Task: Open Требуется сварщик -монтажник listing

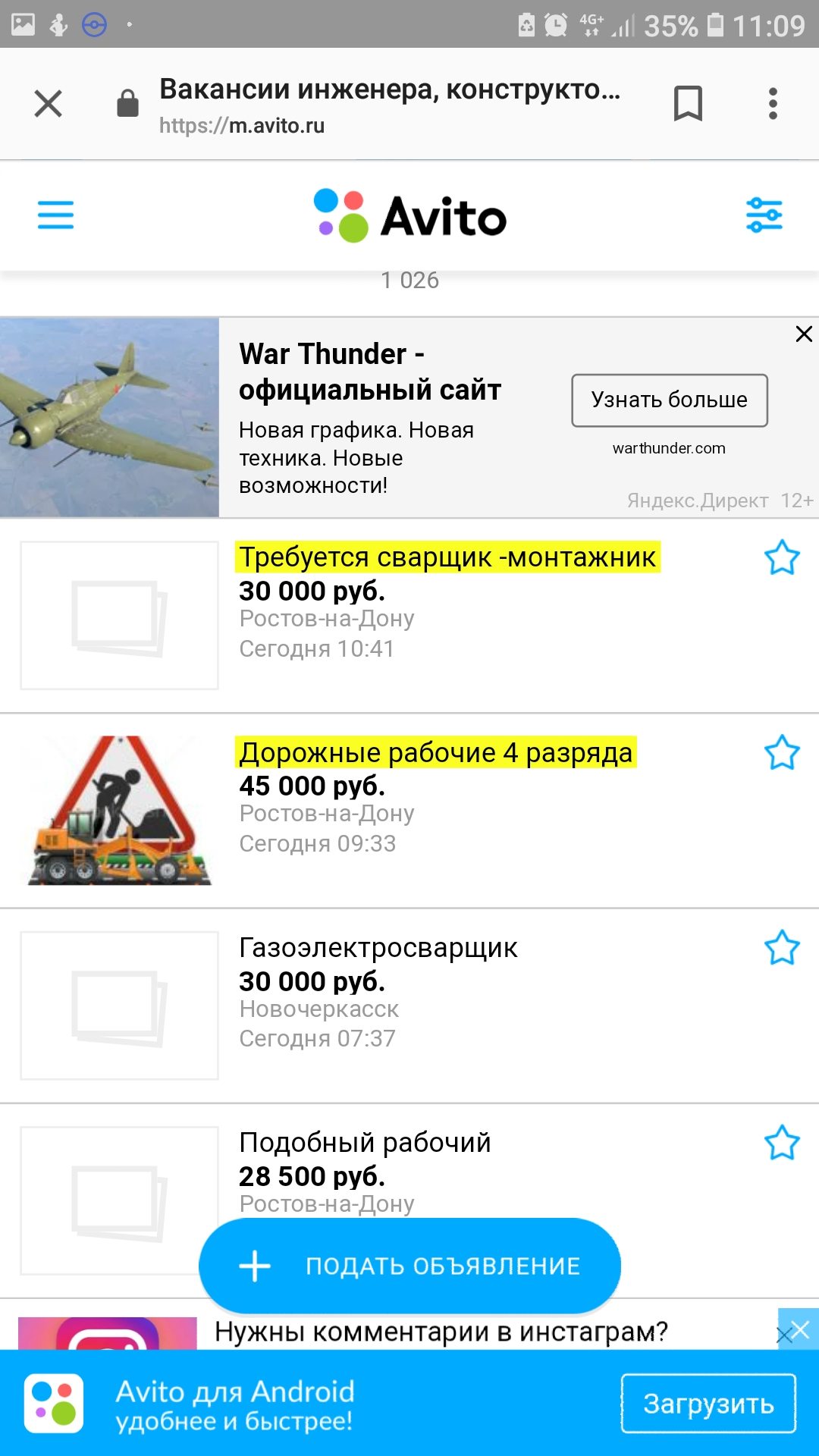Action: click(448, 557)
